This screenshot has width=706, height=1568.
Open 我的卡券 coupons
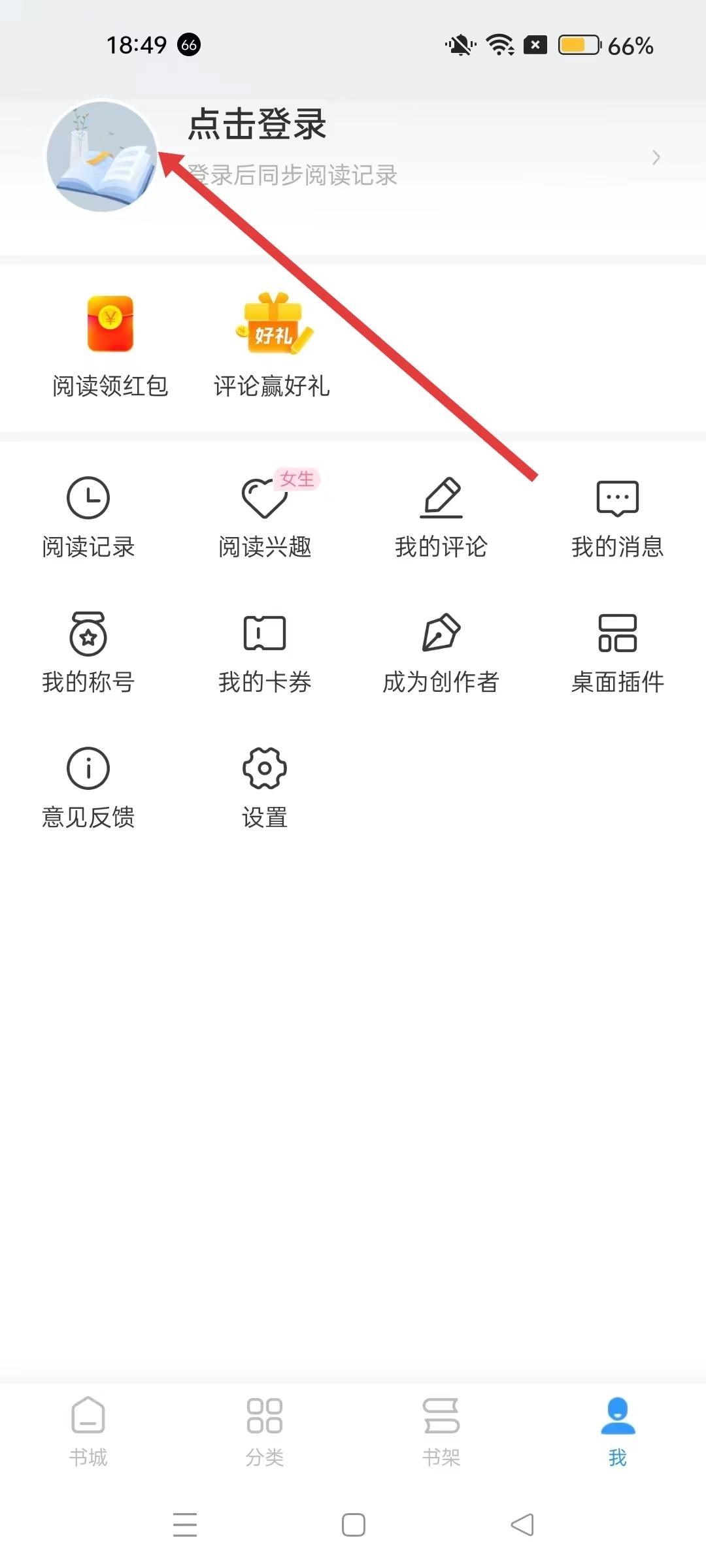pyautogui.click(x=265, y=653)
